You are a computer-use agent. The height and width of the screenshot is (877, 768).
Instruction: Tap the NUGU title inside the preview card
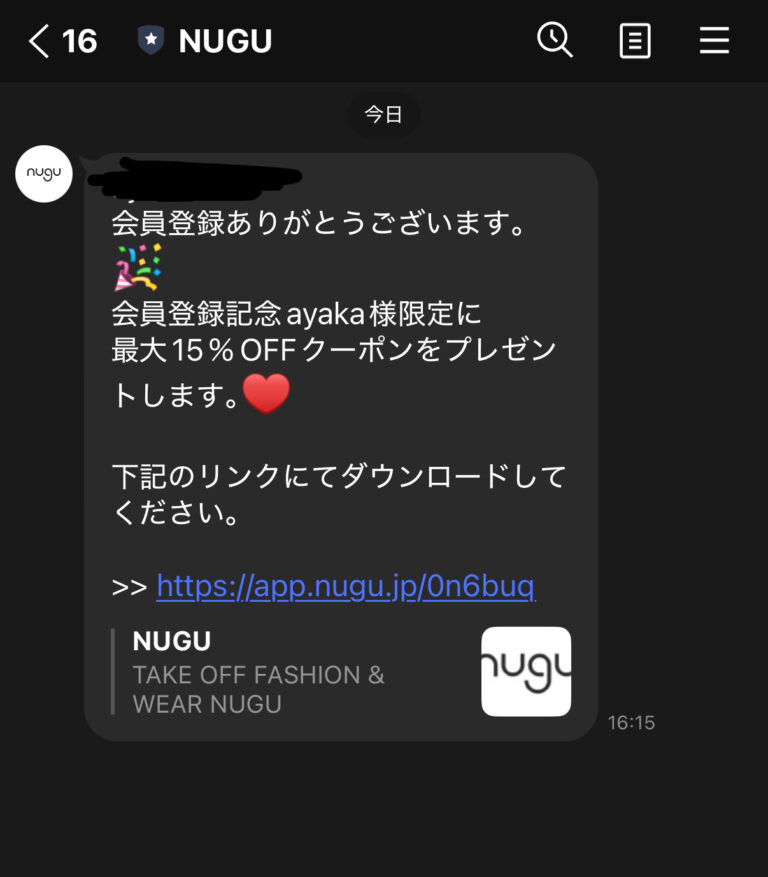(172, 641)
